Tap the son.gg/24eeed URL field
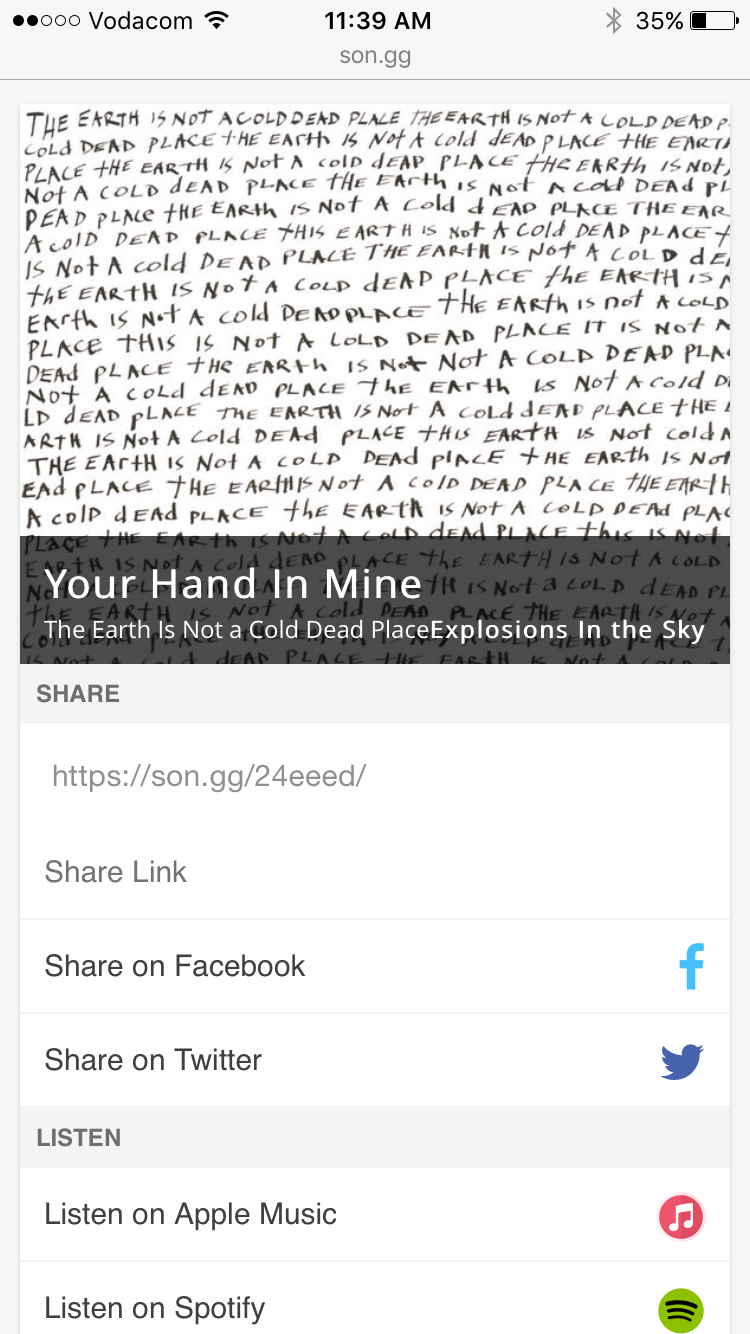This screenshot has height=1334, width=750. [x=374, y=776]
